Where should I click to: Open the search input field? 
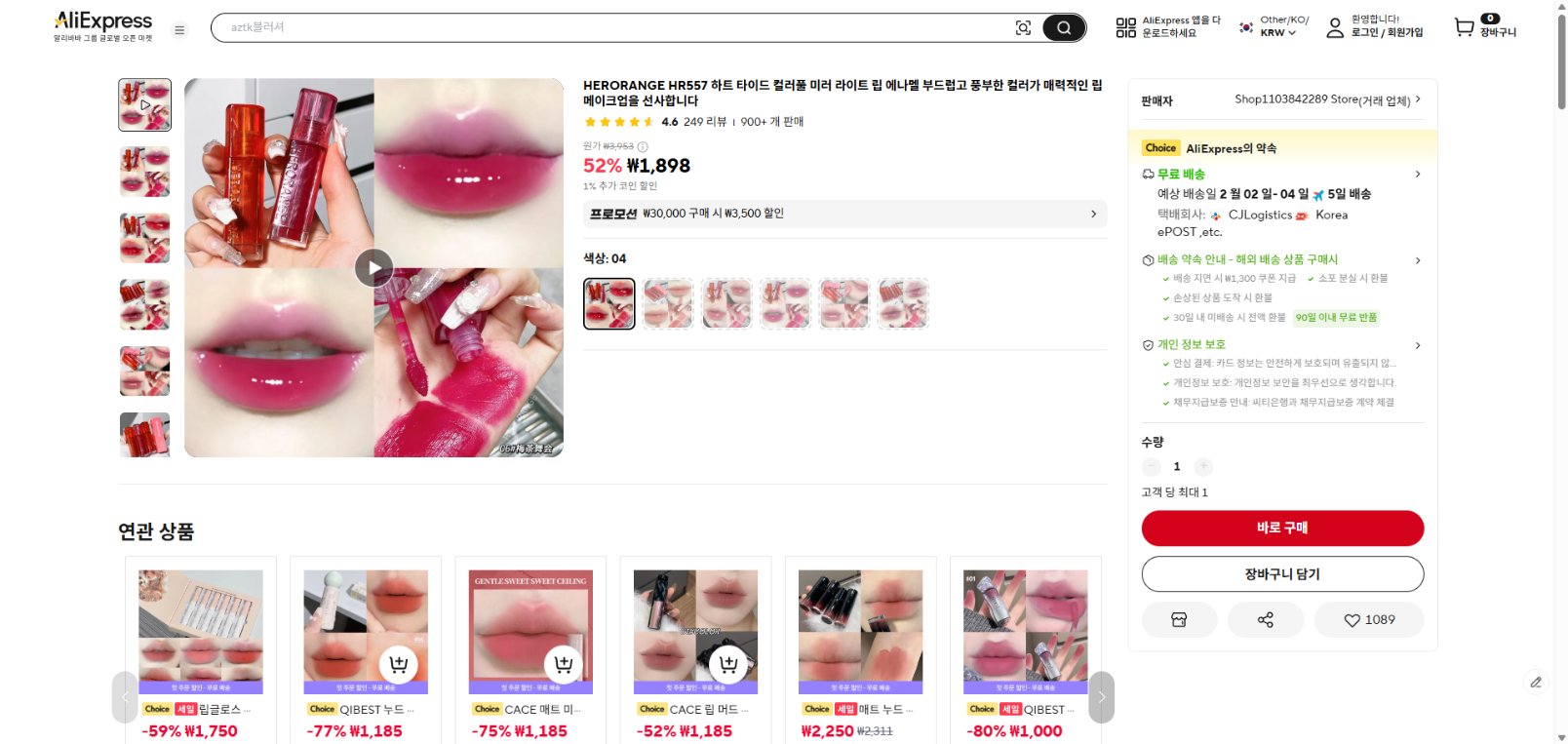605,27
